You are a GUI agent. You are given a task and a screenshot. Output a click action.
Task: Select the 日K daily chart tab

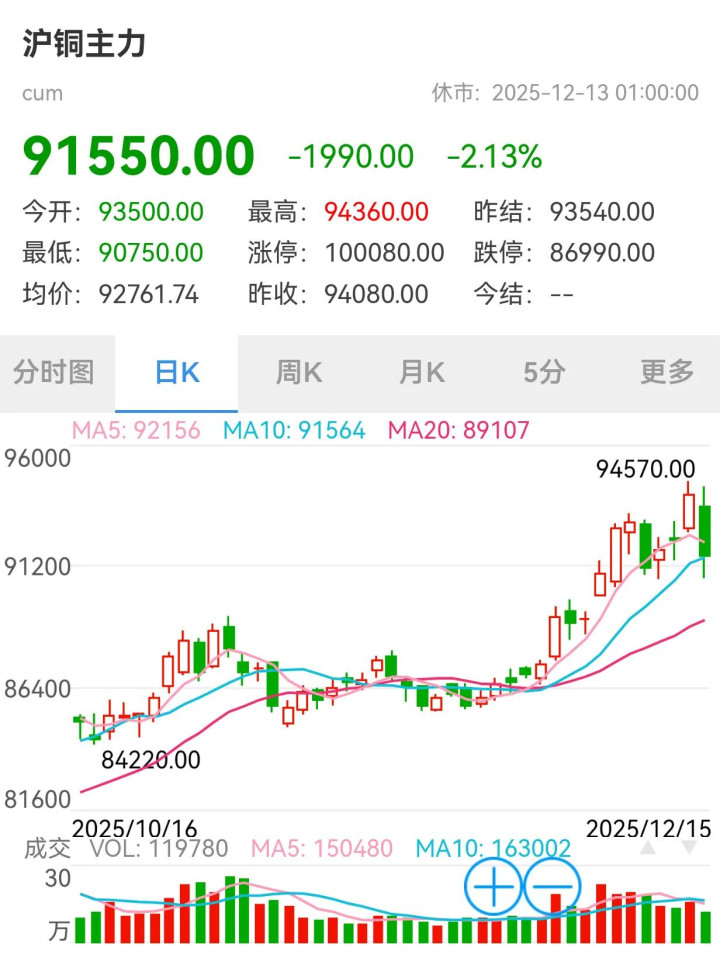[177, 373]
